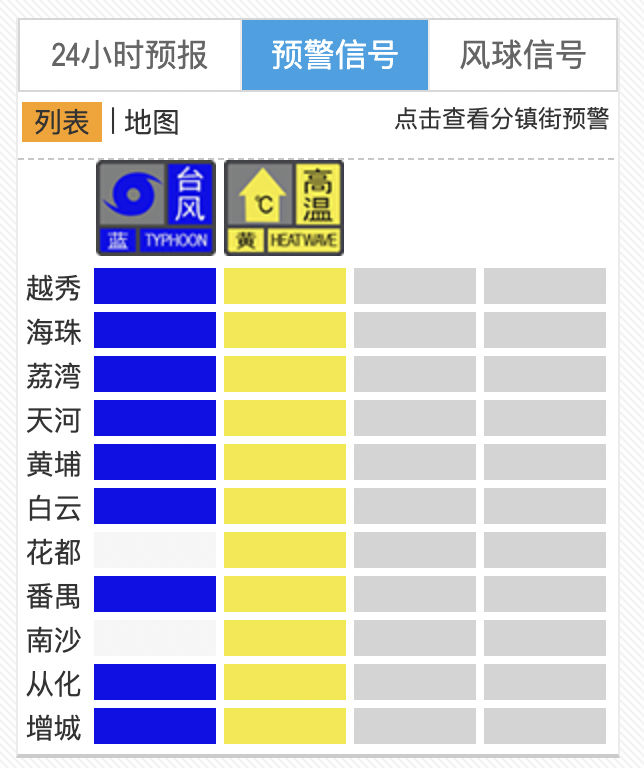644x768 pixels.
Task: Switch to 列表 view
Action: pos(62,122)
